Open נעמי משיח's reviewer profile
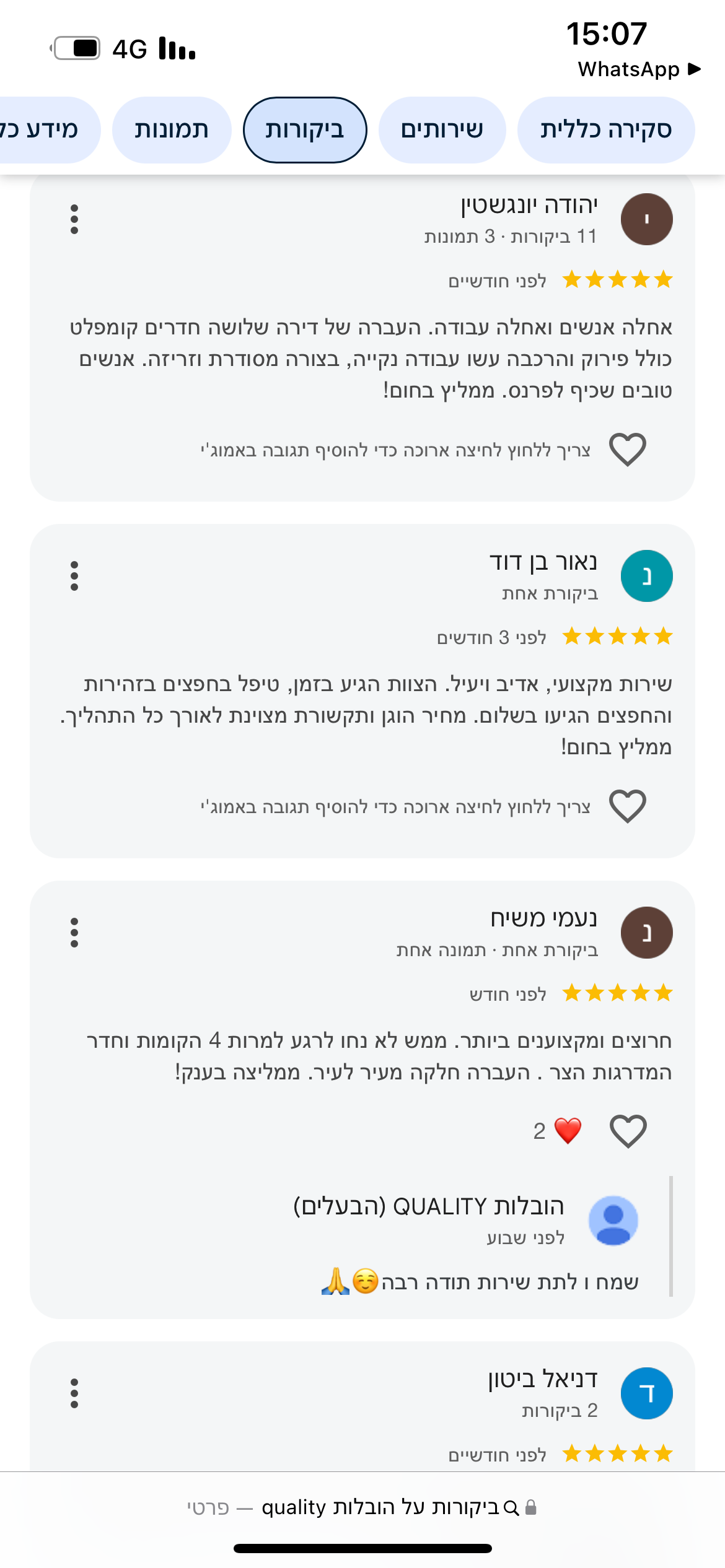This screenshot has height=1568, width=725. (646, 933)
